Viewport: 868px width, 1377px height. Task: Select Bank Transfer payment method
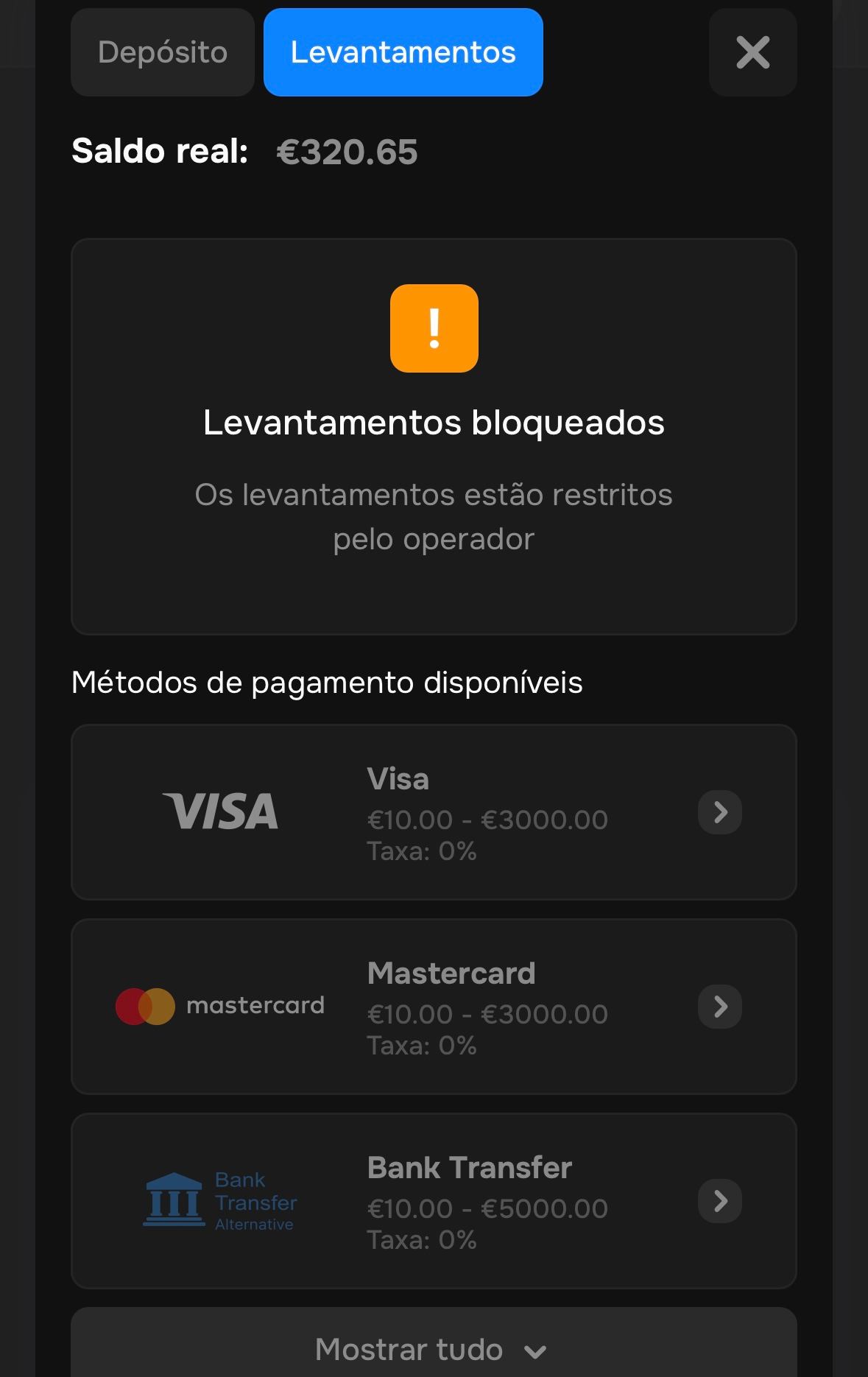(x=434, y=1201)
